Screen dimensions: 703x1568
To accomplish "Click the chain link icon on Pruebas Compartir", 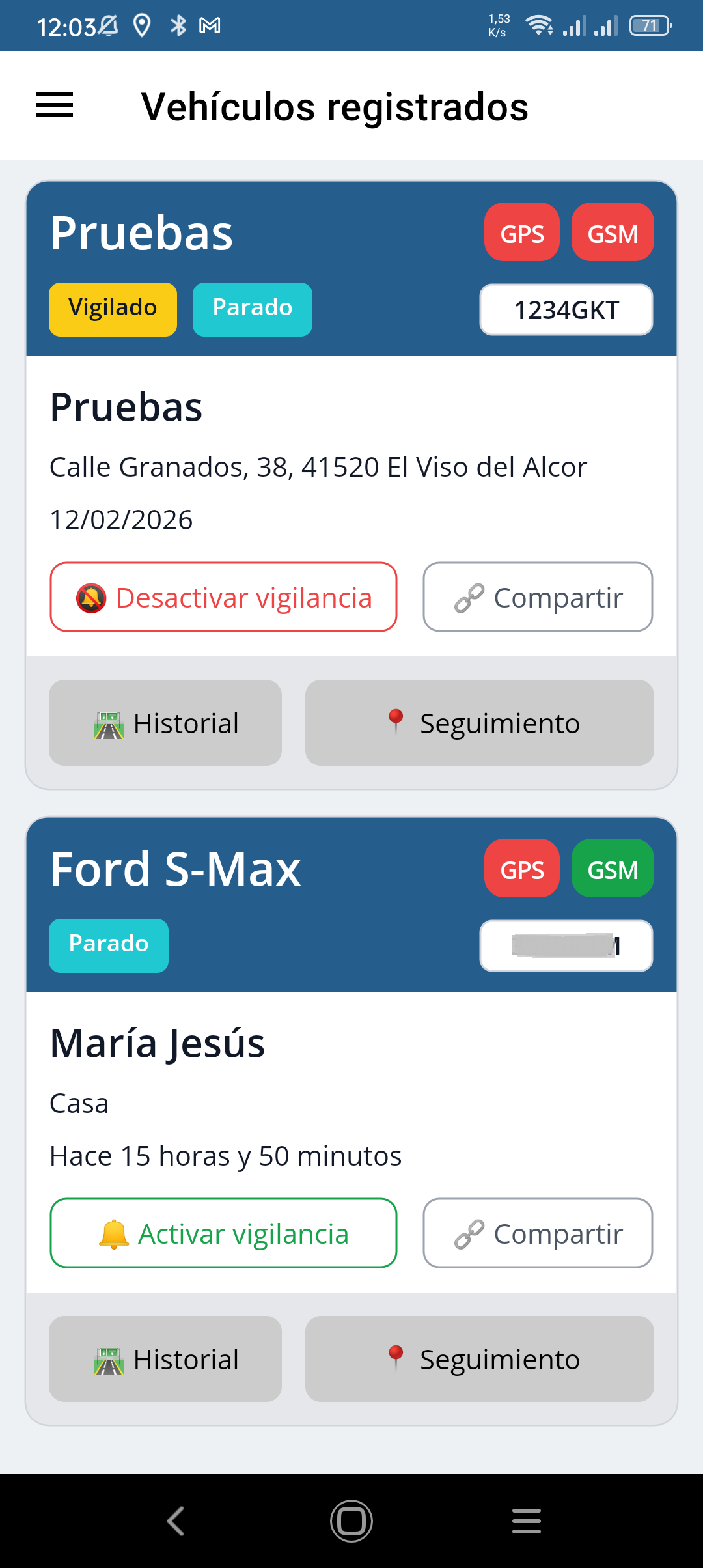I will [470, 596].
